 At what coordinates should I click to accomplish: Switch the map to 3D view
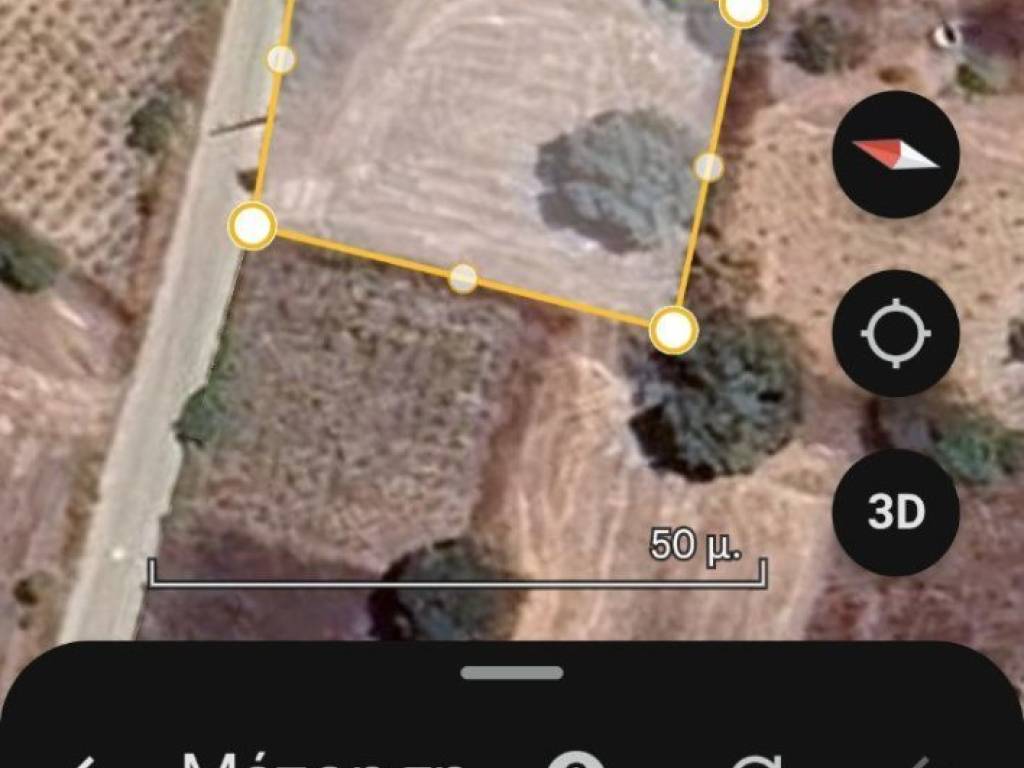coord(895,512)
